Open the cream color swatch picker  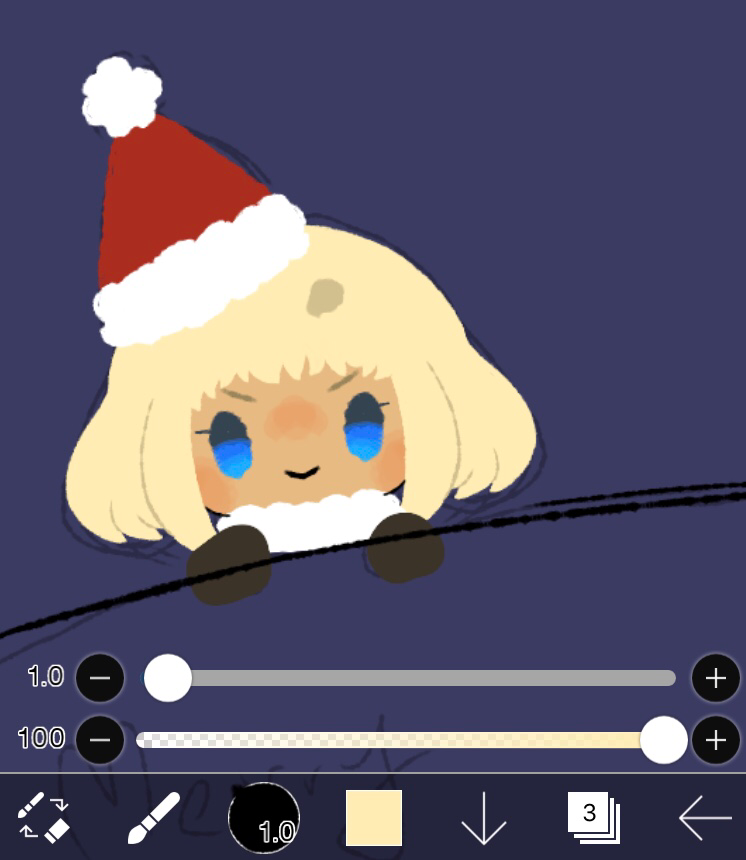point(374,817)
